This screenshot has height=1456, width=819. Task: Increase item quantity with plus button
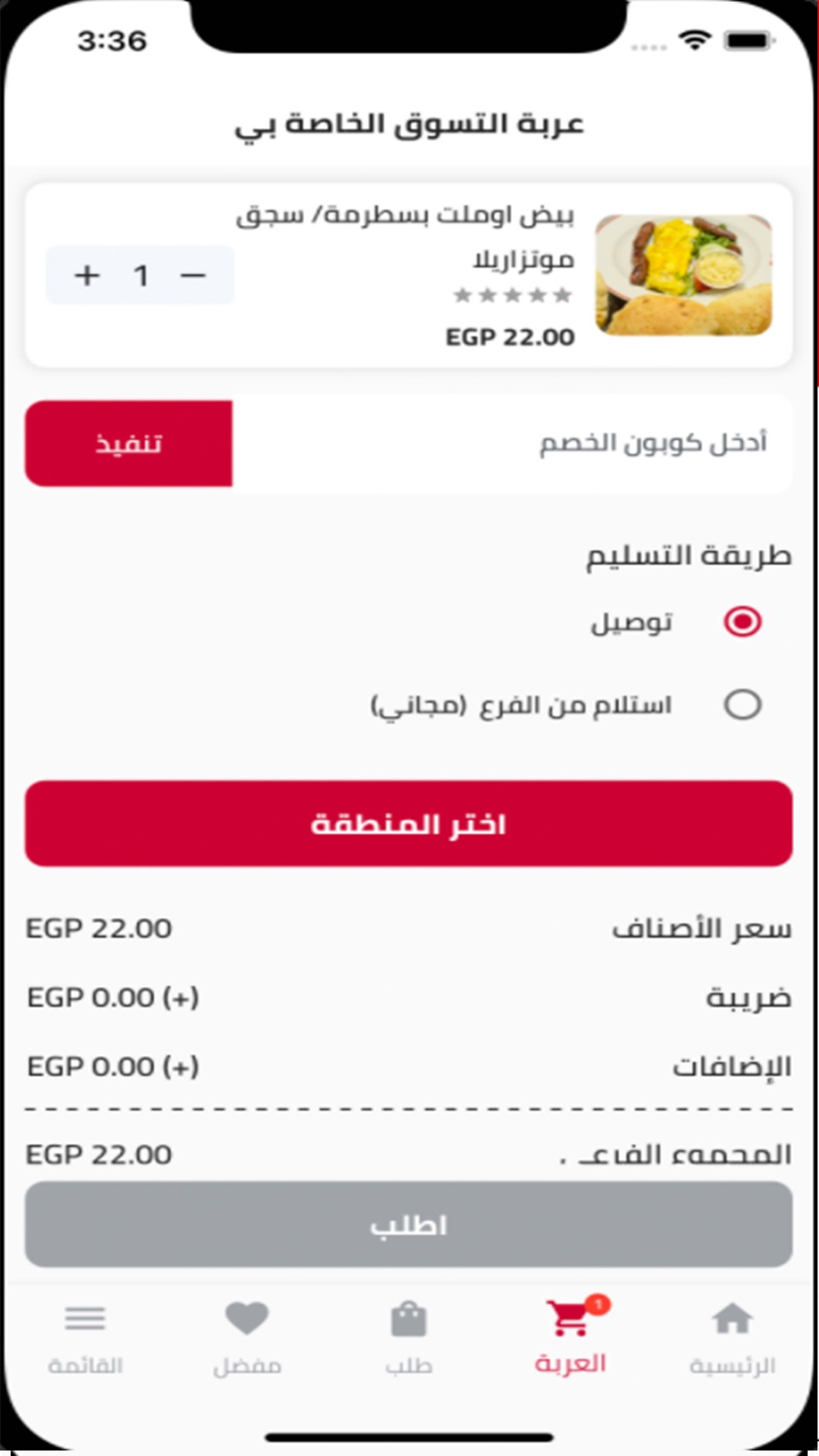[87, 275]
